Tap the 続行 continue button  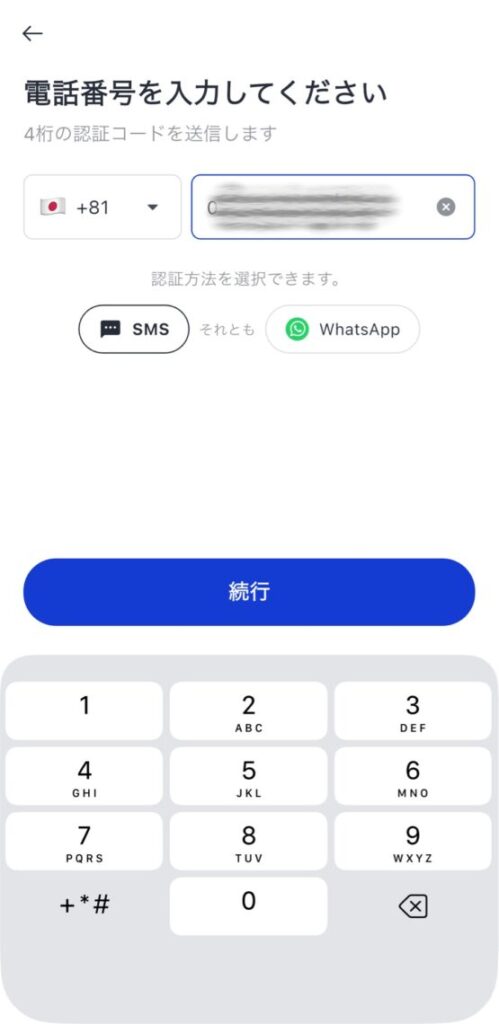(x=249, y=592)
